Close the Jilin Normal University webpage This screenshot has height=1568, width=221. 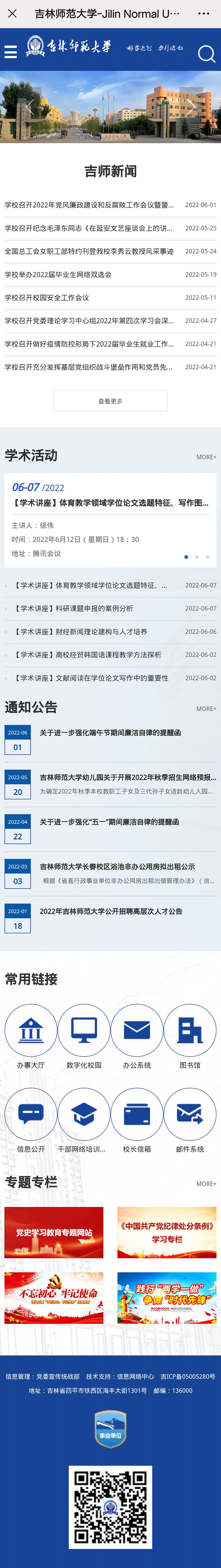click(x=12, y=13)
